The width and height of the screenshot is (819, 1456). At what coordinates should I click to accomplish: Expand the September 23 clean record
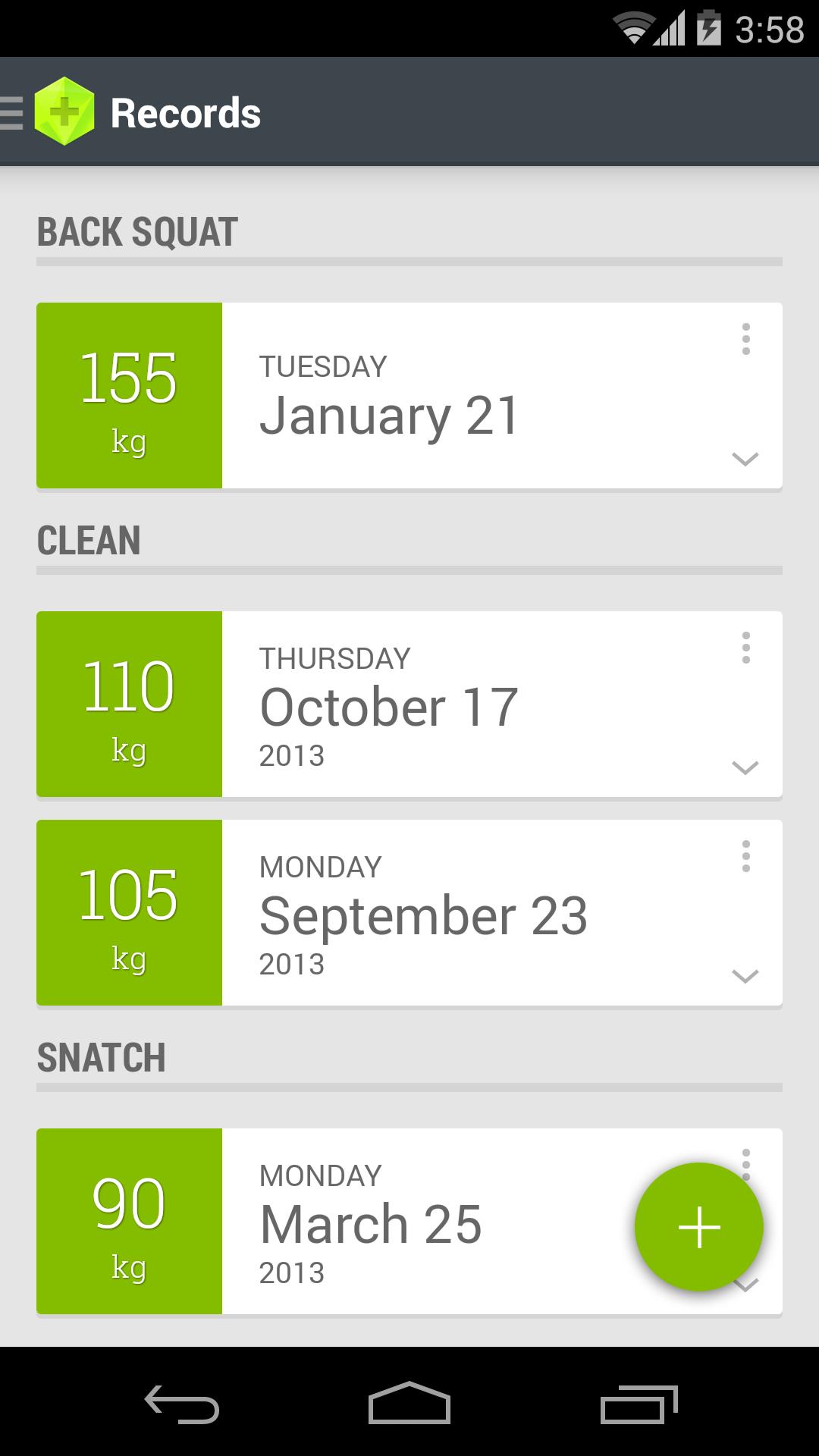745,976
